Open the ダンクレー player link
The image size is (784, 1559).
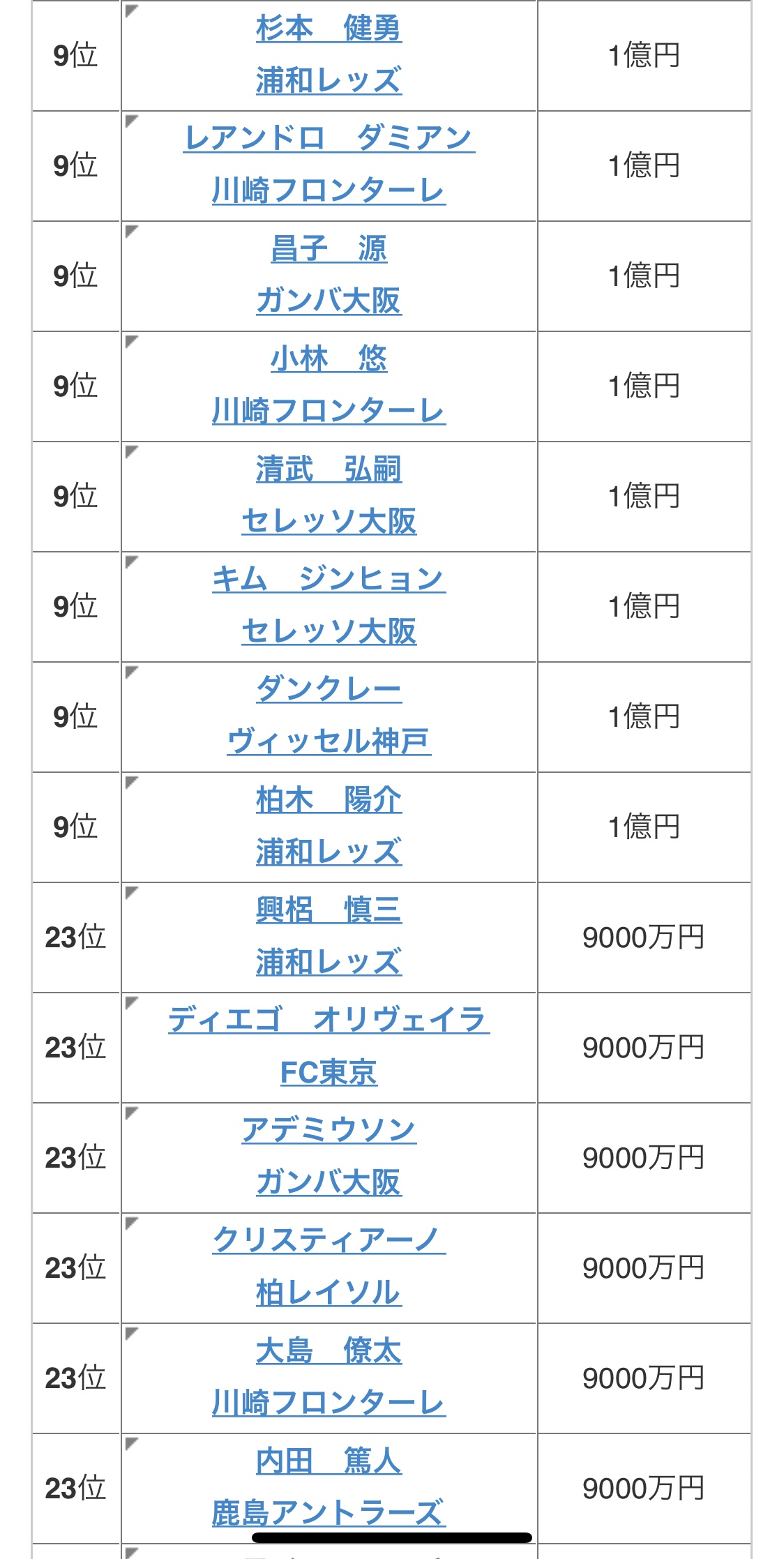tap(329, 689)
